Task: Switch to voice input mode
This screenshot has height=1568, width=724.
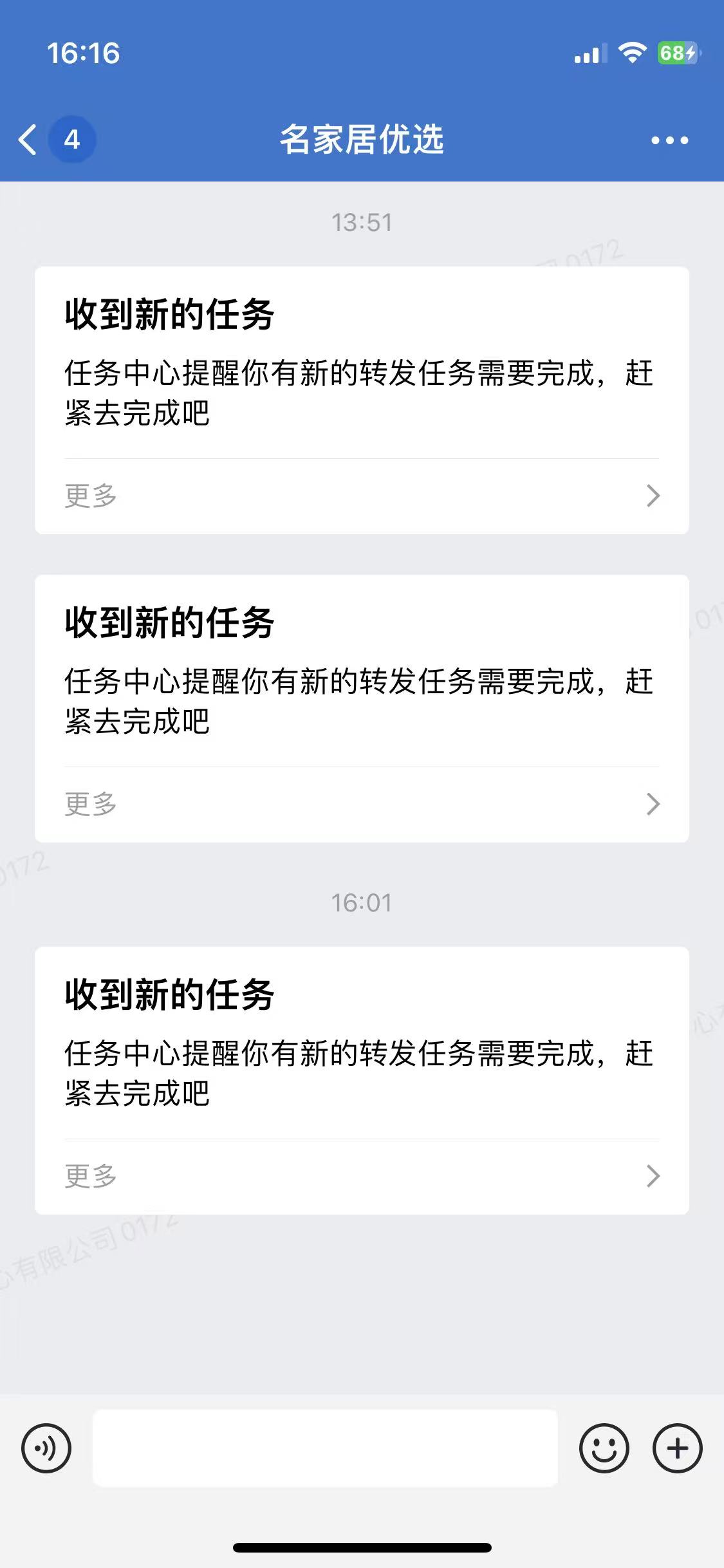Action: tap(46, 1448)
